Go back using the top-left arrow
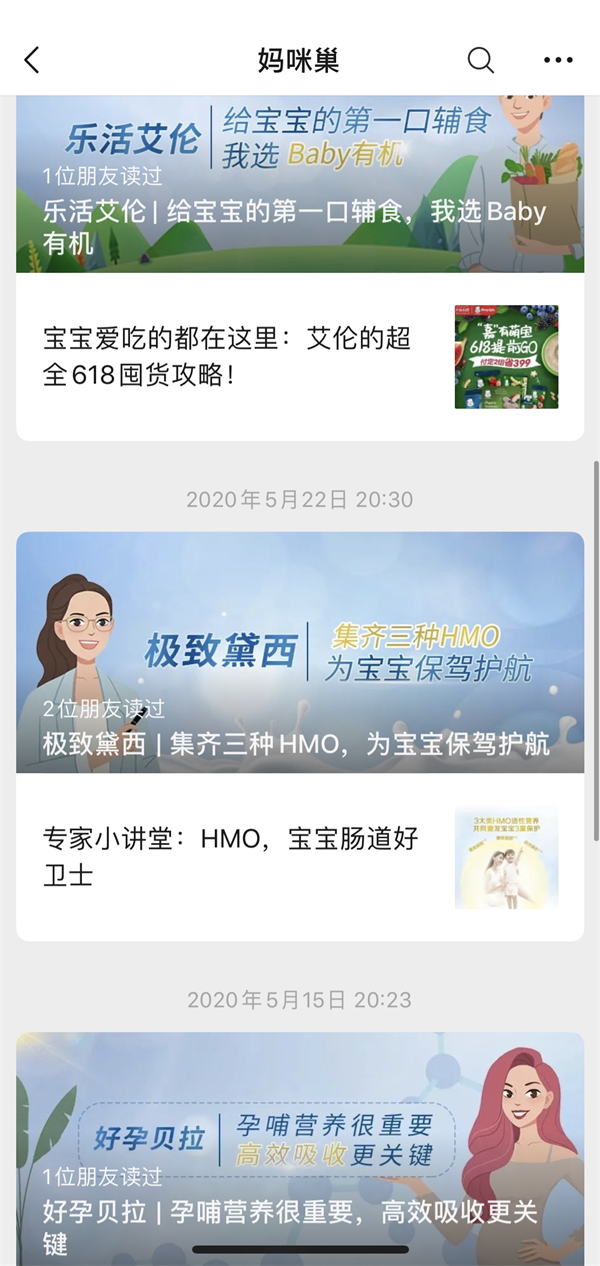 (32, 60)
